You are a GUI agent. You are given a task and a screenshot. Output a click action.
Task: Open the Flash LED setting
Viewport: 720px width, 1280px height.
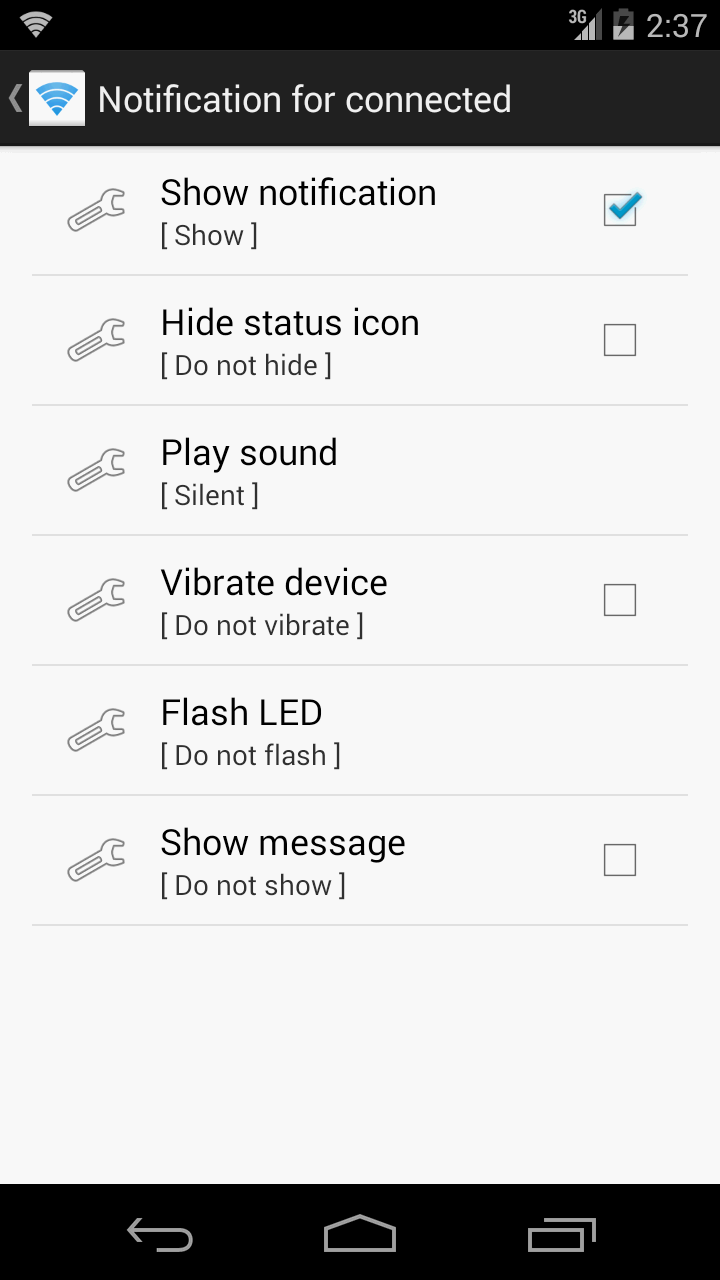point(300,729)
